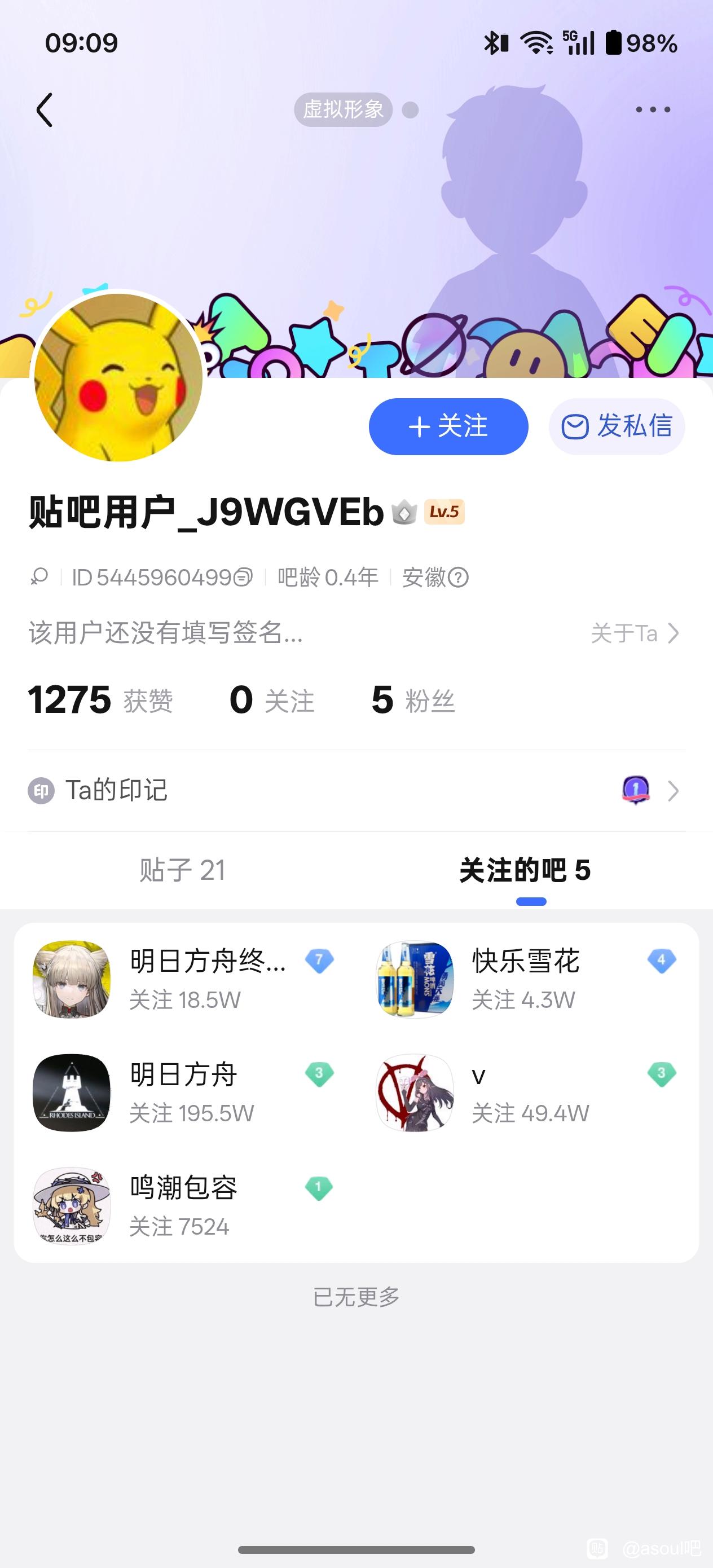Viewport: 713px width, 1568px height.
Task: Open 关于Ta details
Action: click(635, 633)
